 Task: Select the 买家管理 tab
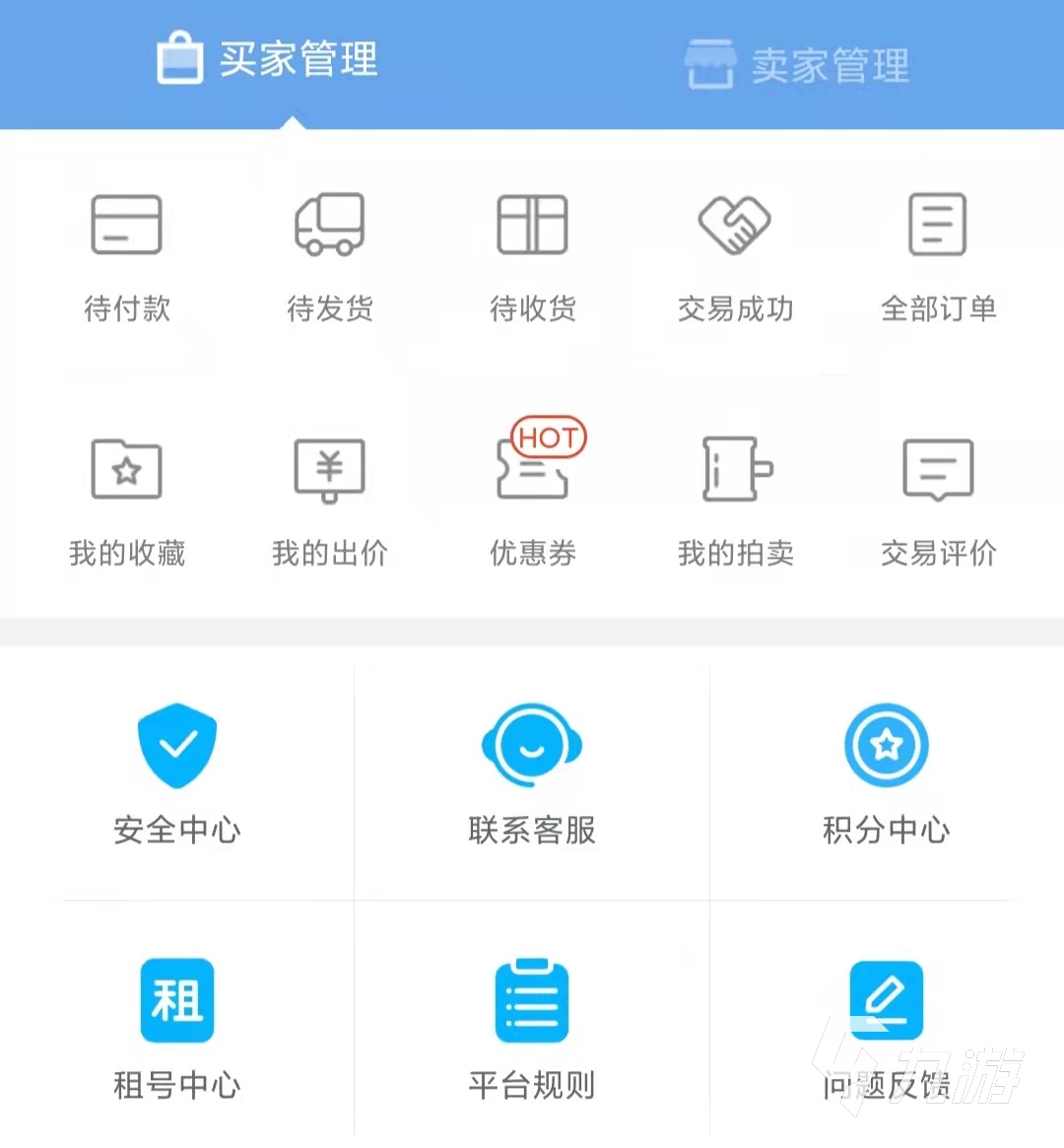[x=267, y=61]
